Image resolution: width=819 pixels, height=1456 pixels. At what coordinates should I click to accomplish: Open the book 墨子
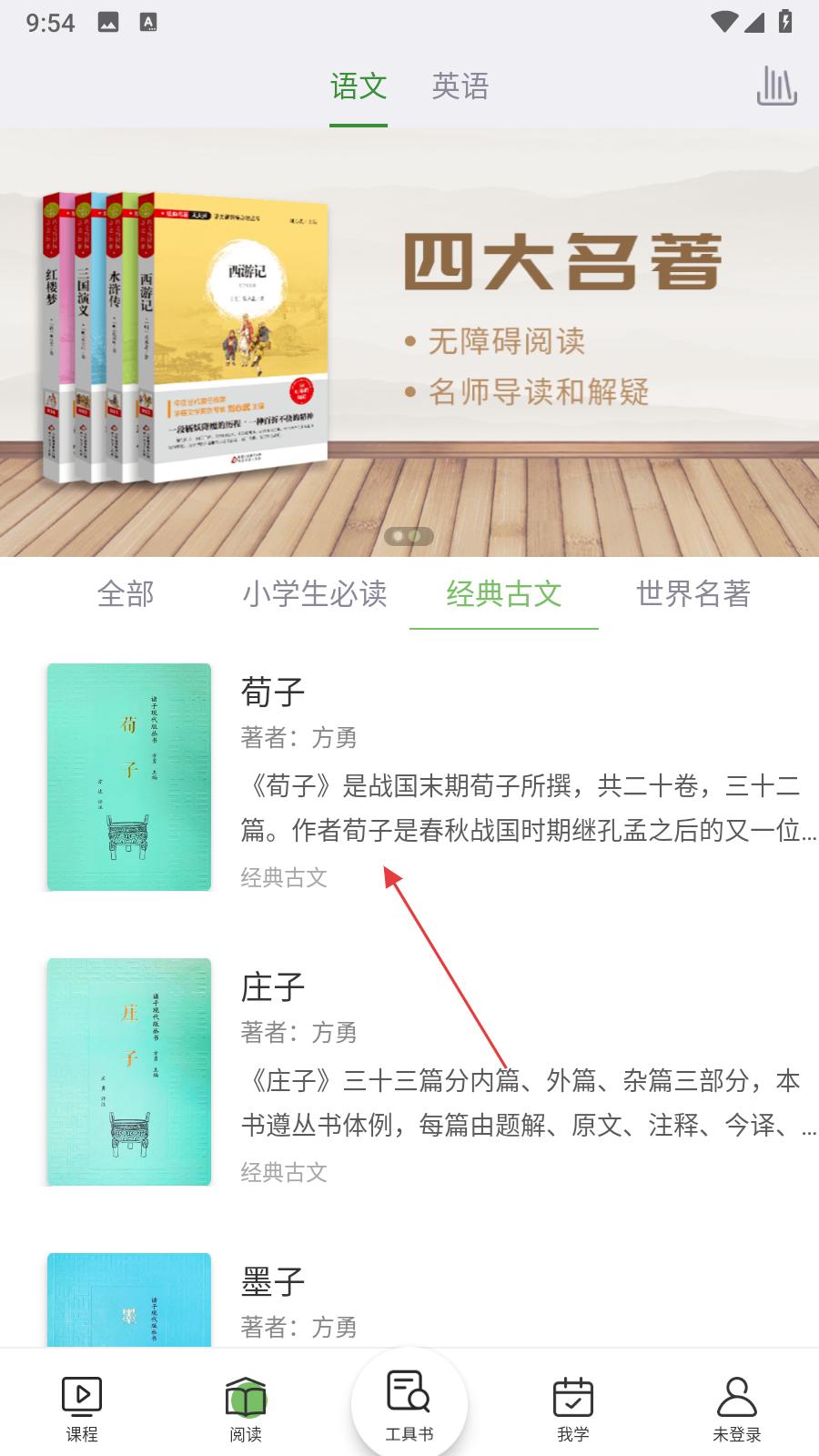(273, 1282)
